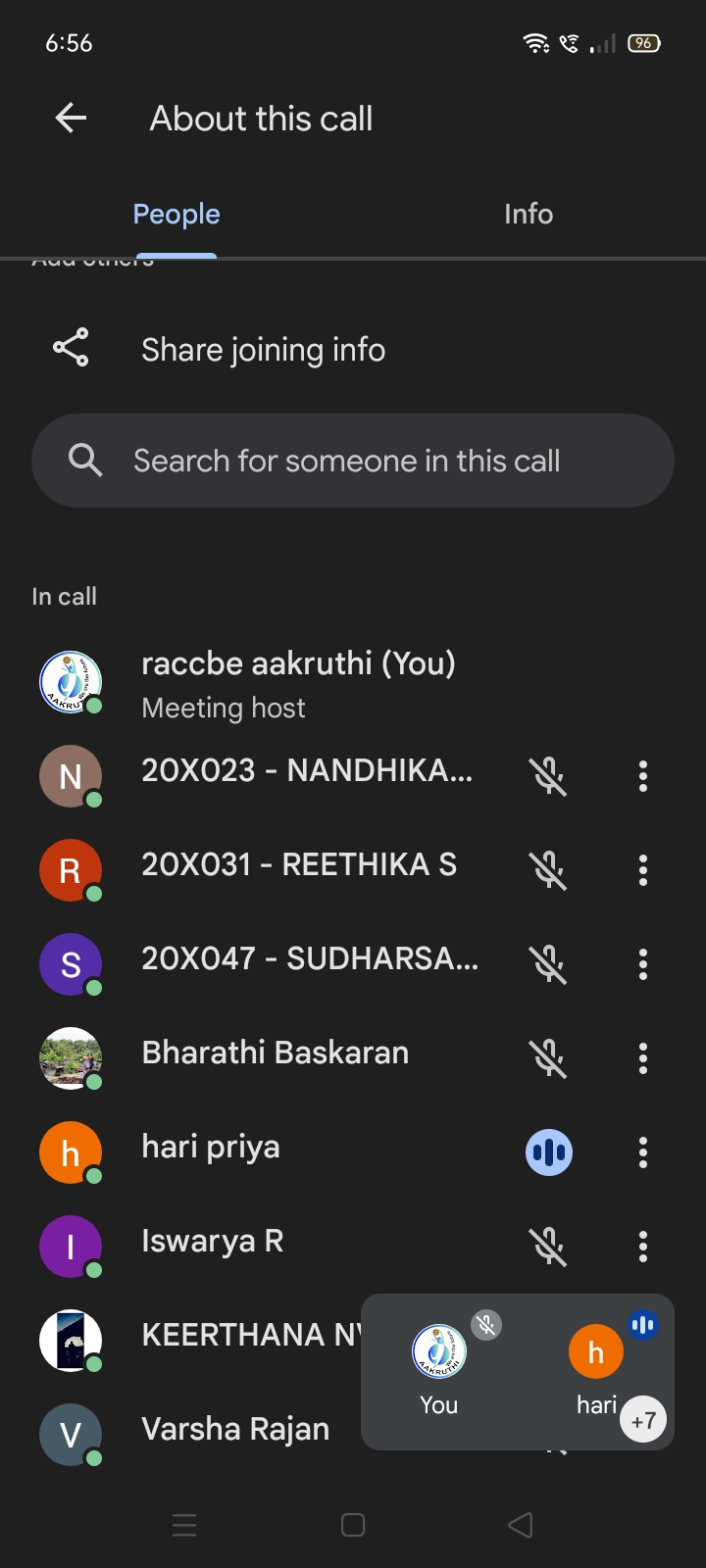This screenshot has height=1568, width=706.
Task: Switch to the Info tab
Action: click(x=528, y=214)
